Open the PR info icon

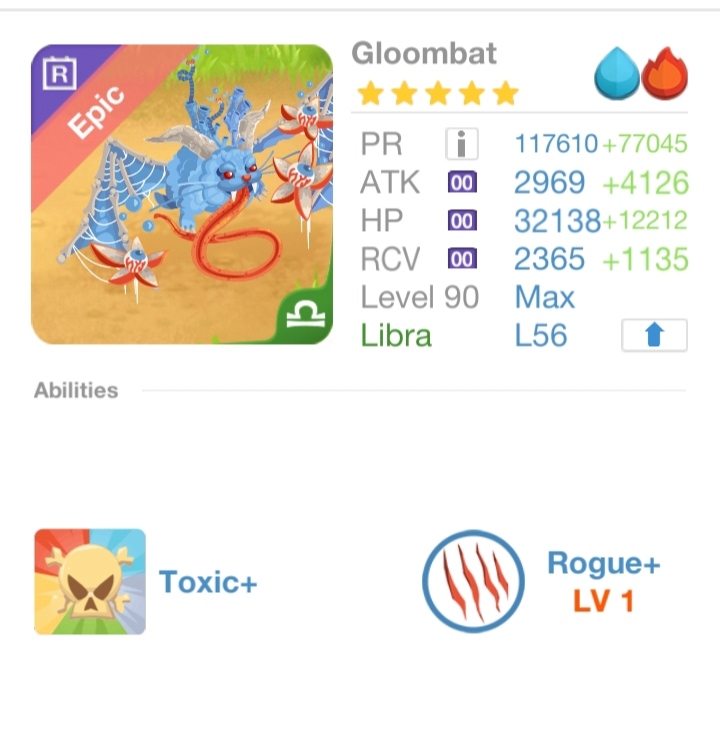(x=461, y=145)
